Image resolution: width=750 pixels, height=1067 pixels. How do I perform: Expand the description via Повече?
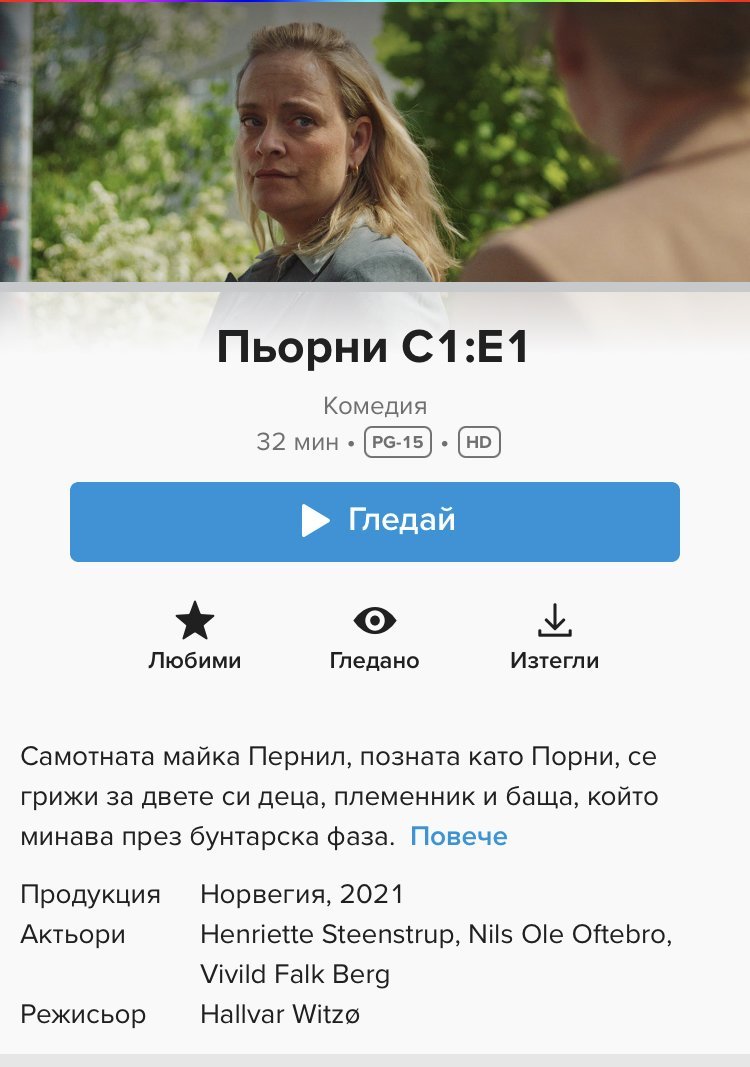(x=459, y=836)
